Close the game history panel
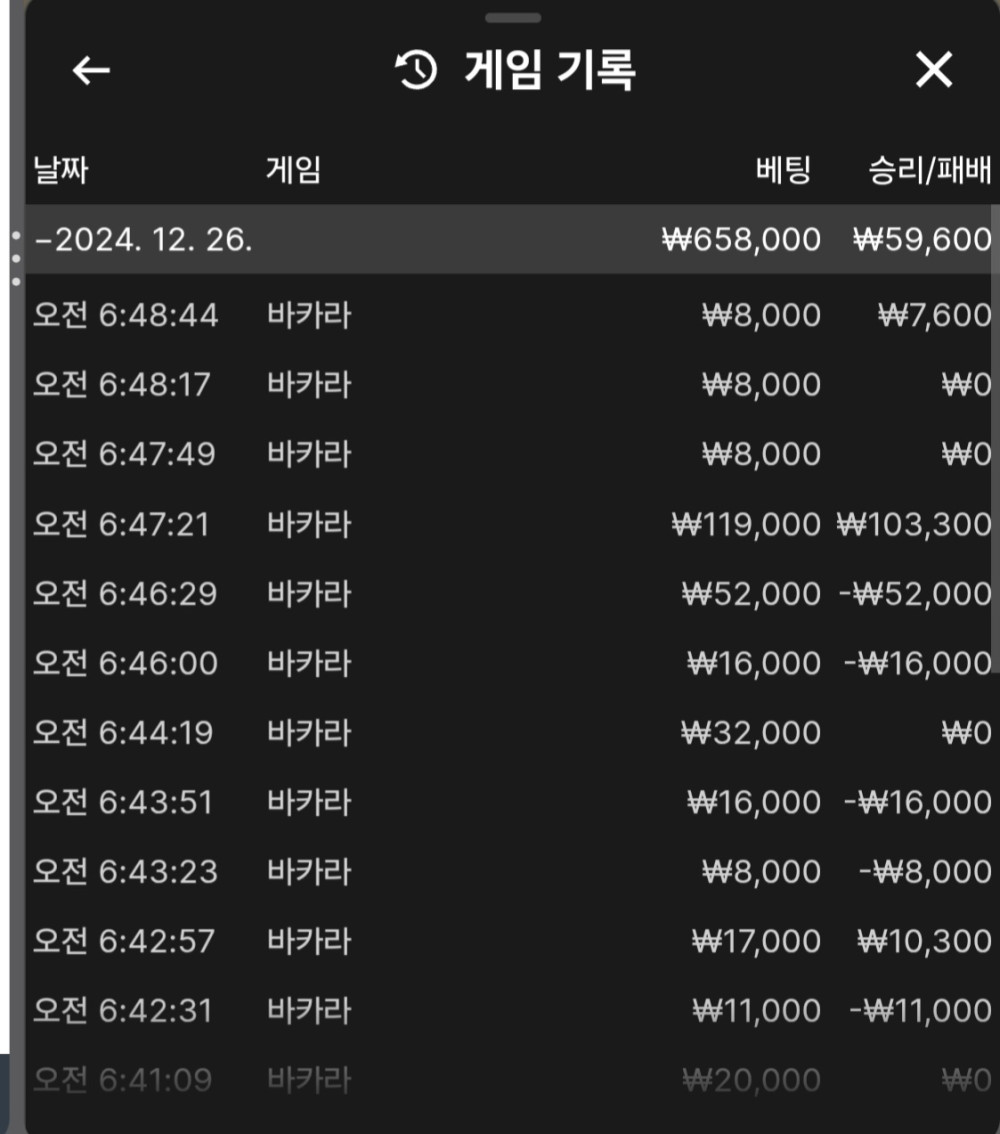The image size is (1000, 1134). pyautogui.click(x=933, y=71)
